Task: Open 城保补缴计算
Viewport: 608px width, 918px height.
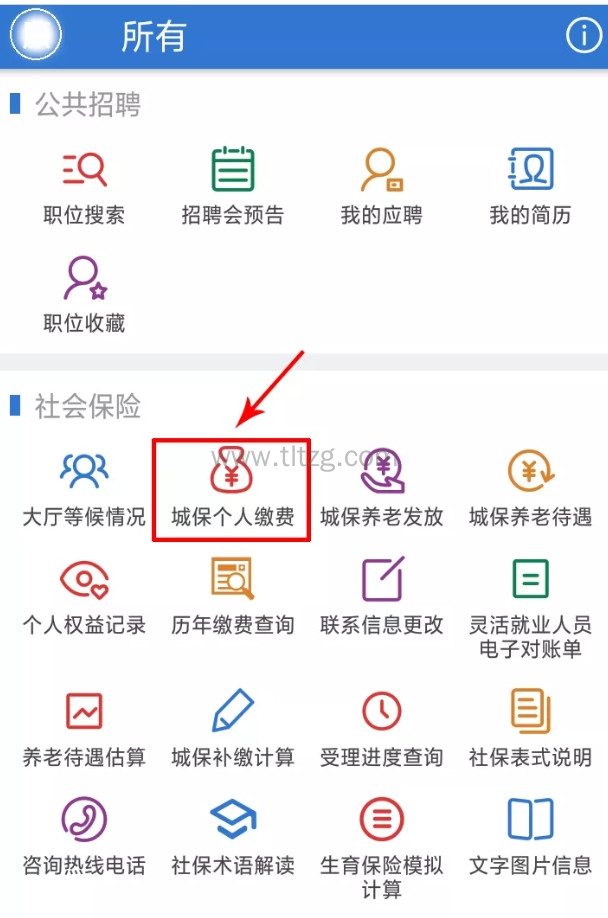Action: (232, 730)
